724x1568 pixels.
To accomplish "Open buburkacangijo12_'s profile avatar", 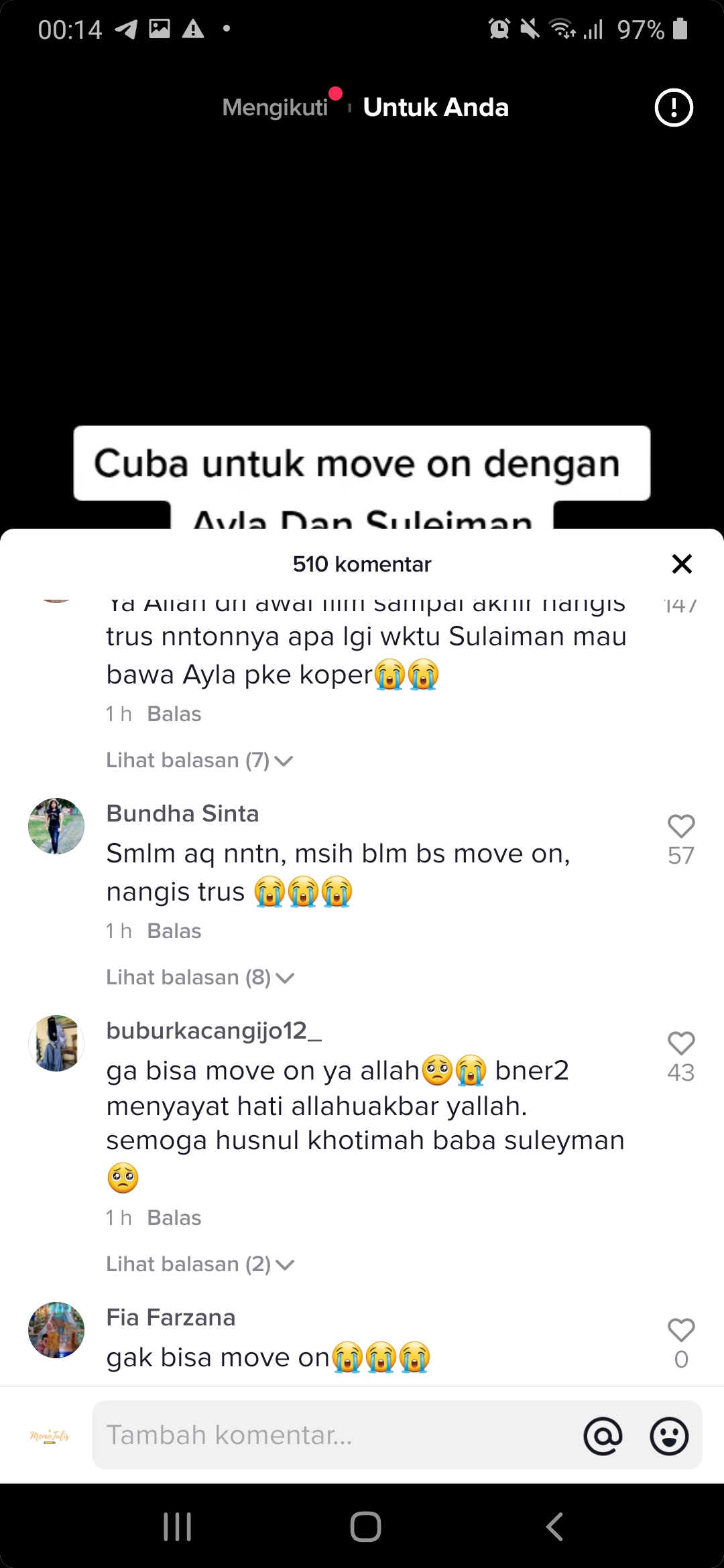I will tap(56, 1043).
